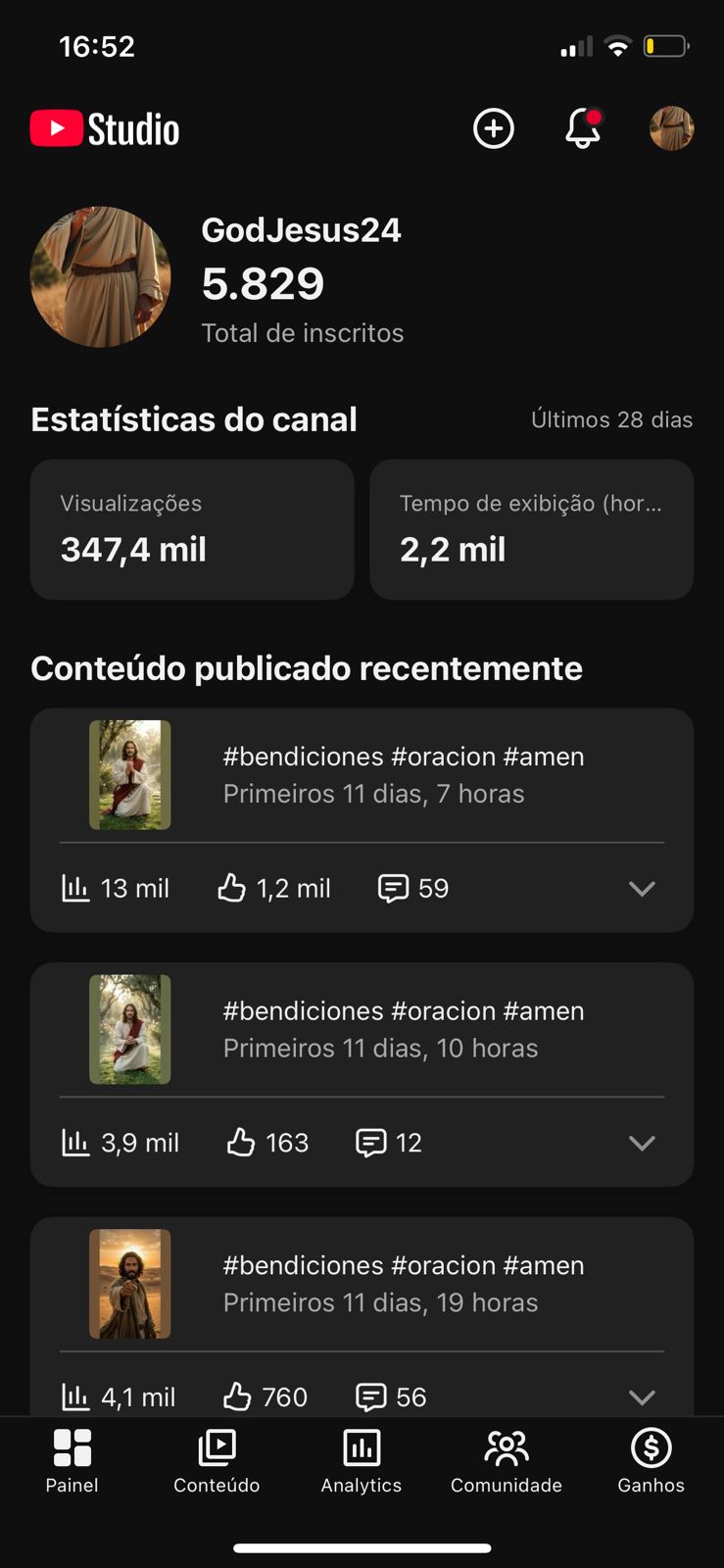Expand stats for the video with 4,1 mil views

(642, 1396)
